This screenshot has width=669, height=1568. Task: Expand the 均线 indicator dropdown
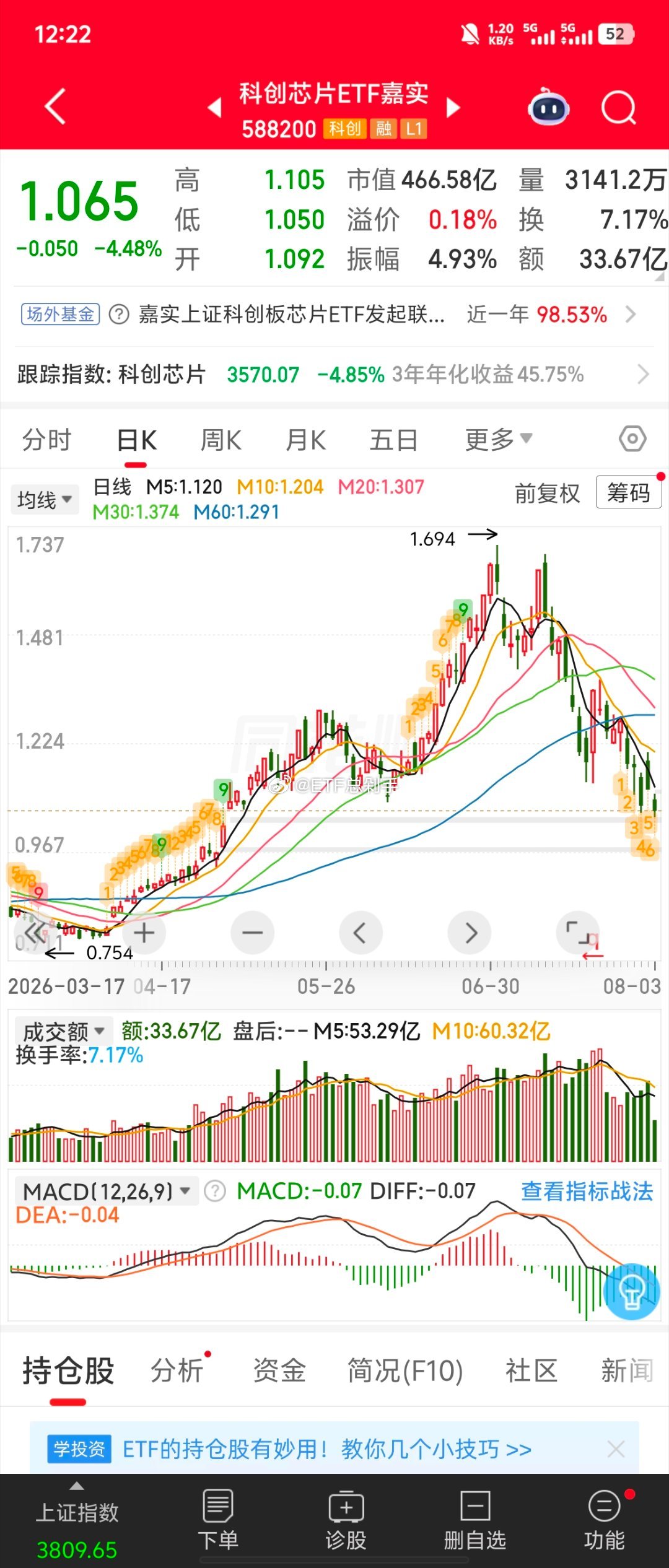click(45, 499)
